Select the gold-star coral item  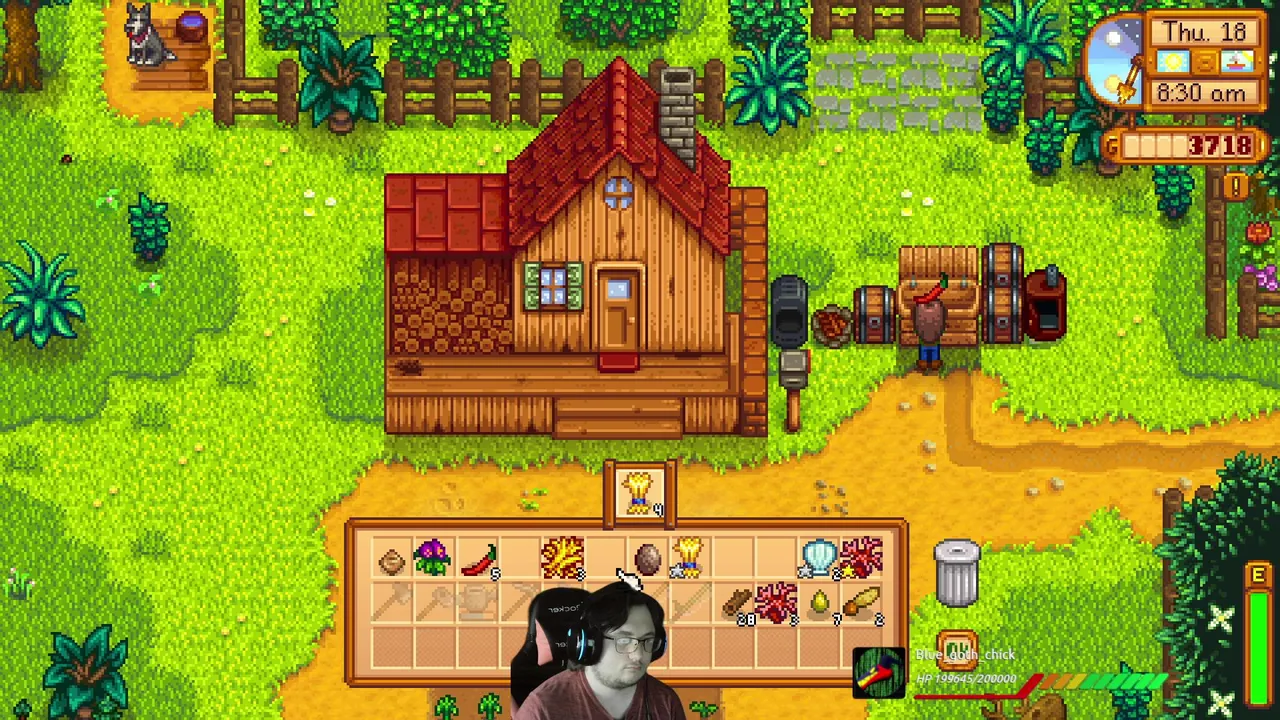[862, 560]
